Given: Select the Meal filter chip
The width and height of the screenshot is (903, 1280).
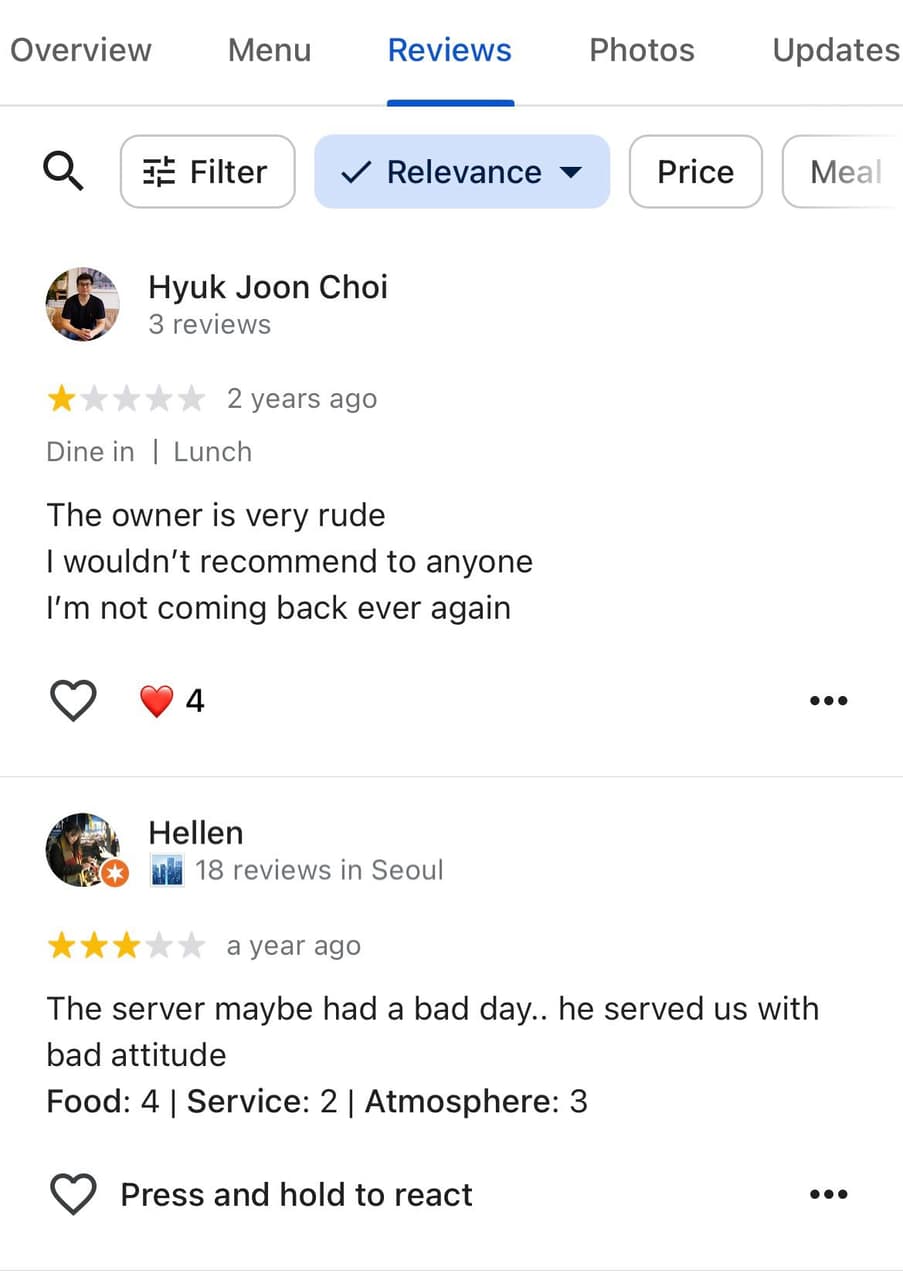Looking at the screenshot, I should click(x=845, y=172).
